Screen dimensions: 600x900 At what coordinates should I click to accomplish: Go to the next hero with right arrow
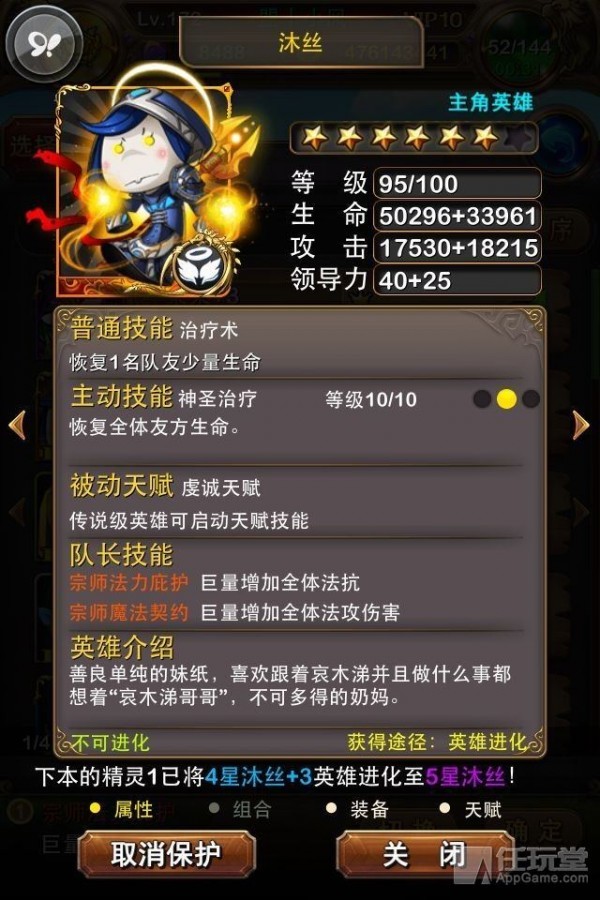(x=581, y=425)
